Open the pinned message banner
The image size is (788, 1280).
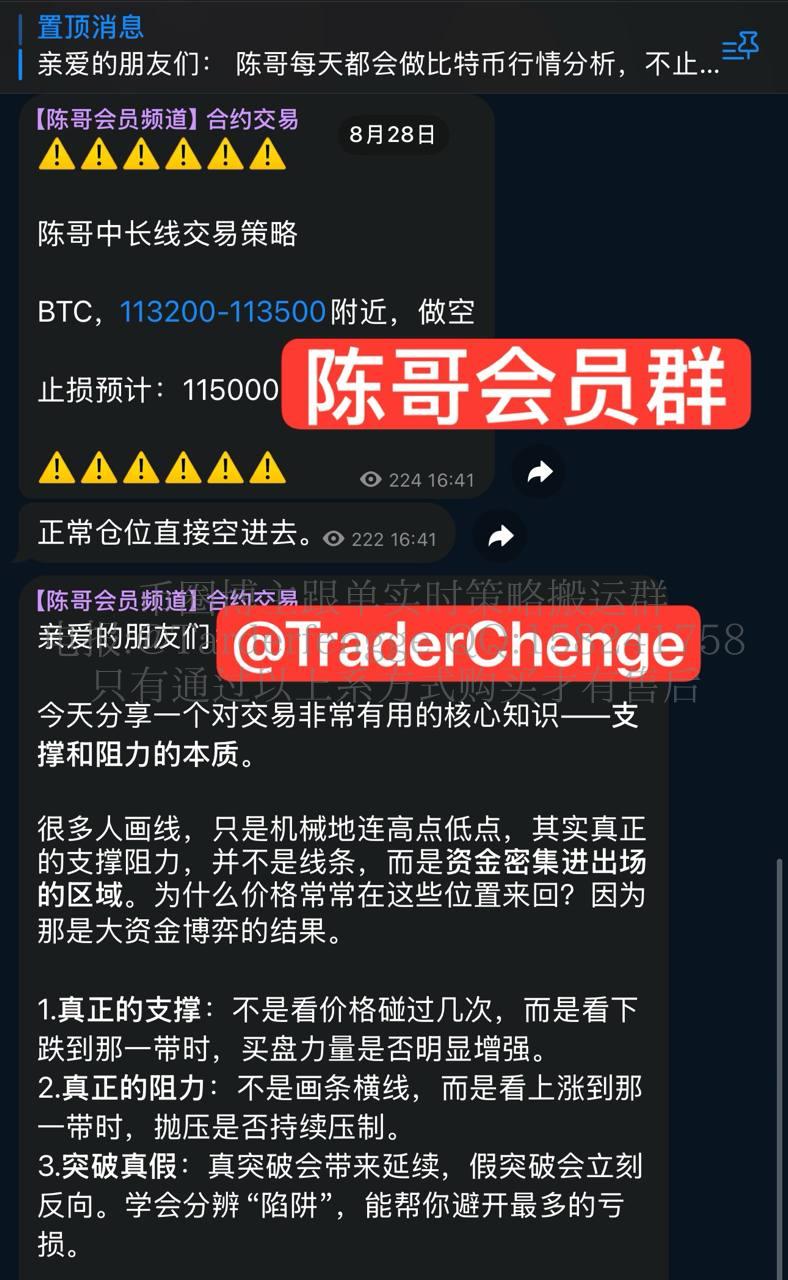(370, 46)
